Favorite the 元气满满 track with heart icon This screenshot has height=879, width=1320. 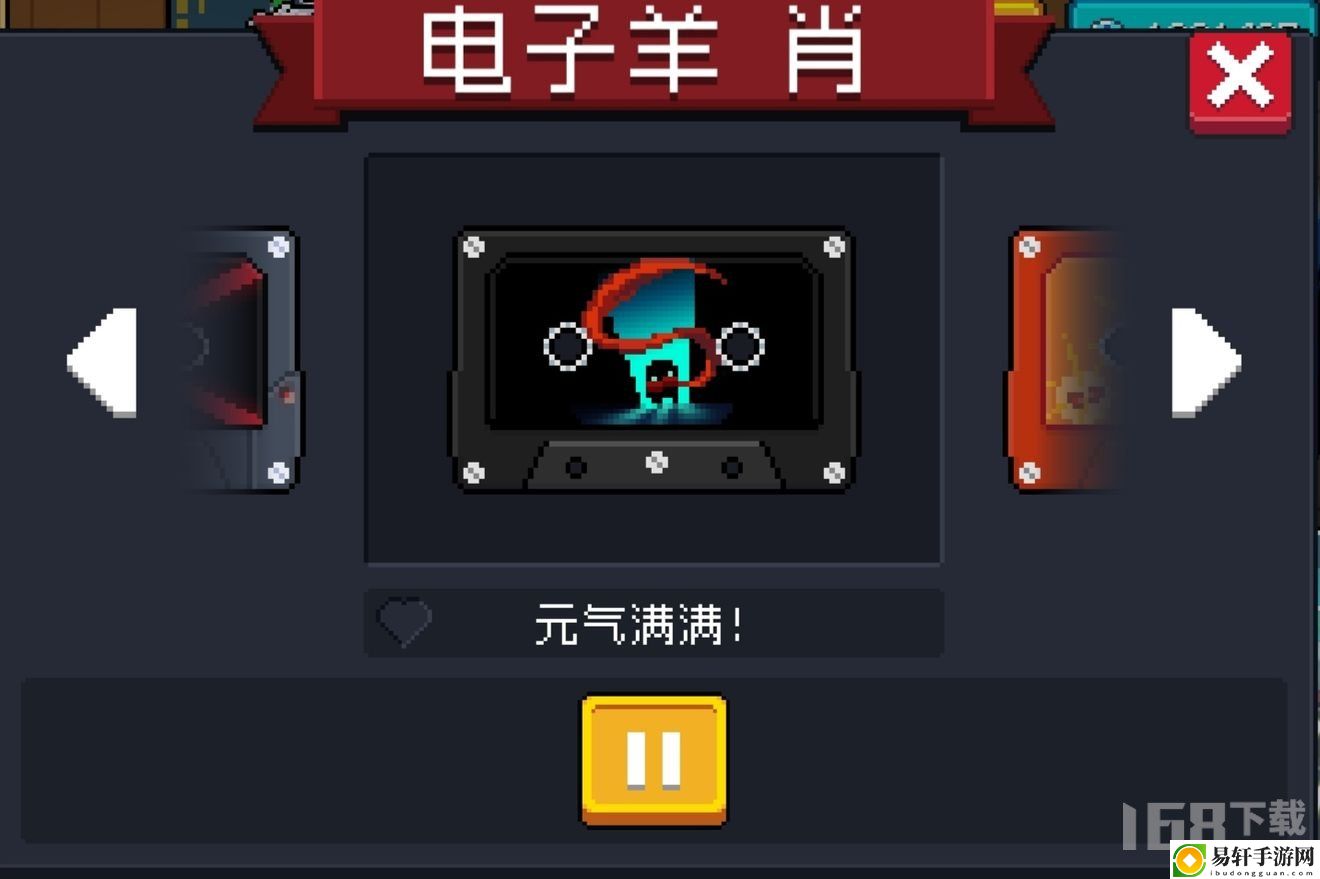tap(404, 622)
